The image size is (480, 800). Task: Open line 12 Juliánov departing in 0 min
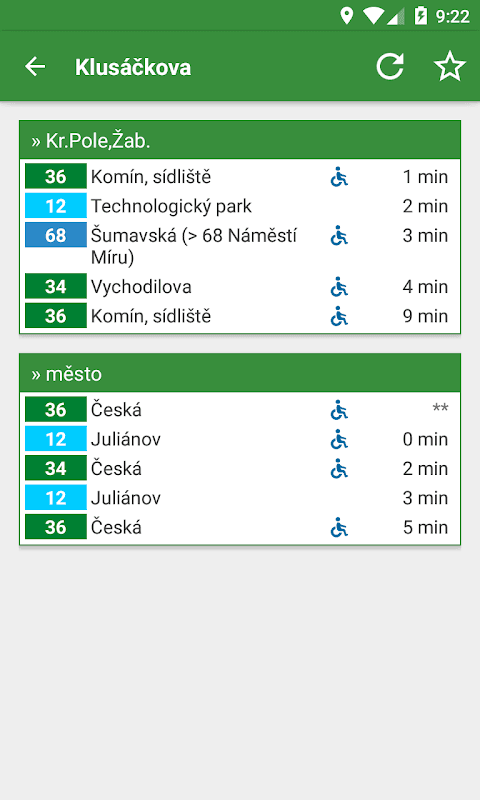tap(240, 439)
